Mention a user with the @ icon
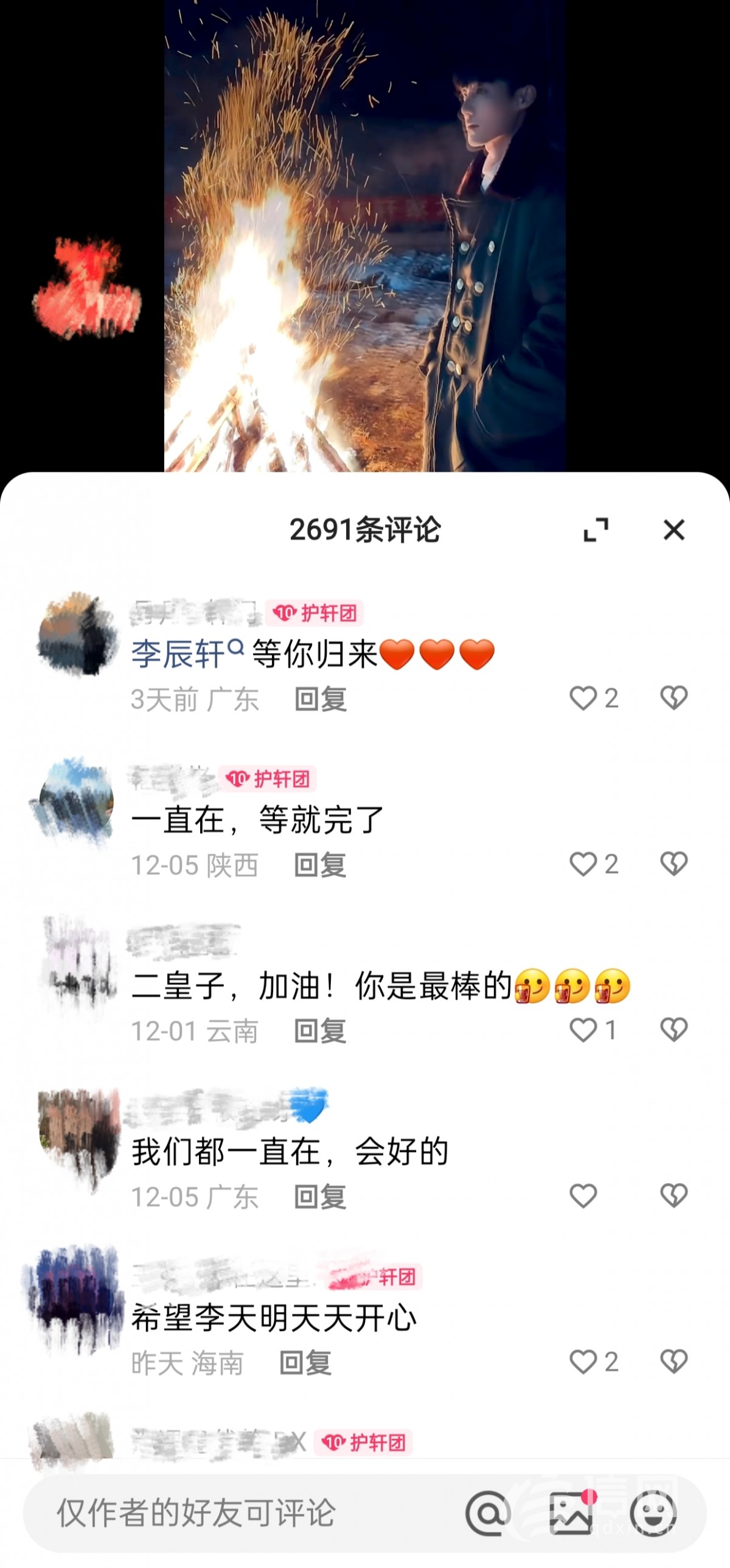The width and height of the screenshot is (730, 1568). [x=488, y=1513]
